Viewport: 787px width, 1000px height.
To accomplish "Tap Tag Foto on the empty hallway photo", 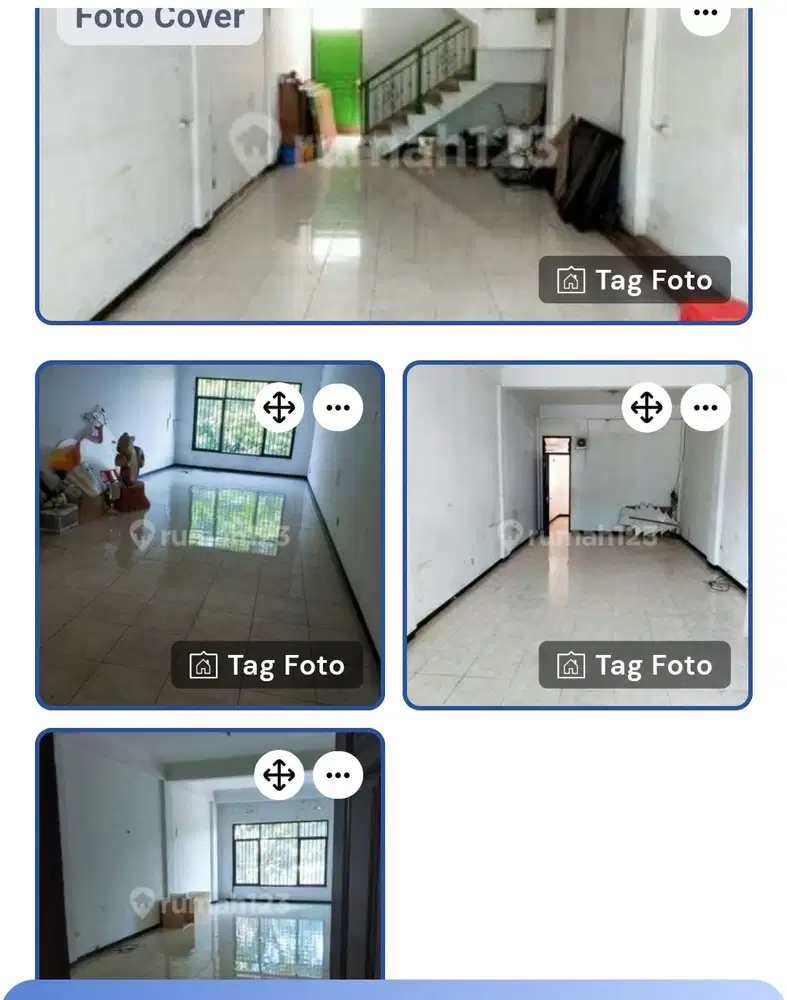I will click(634, 665).
